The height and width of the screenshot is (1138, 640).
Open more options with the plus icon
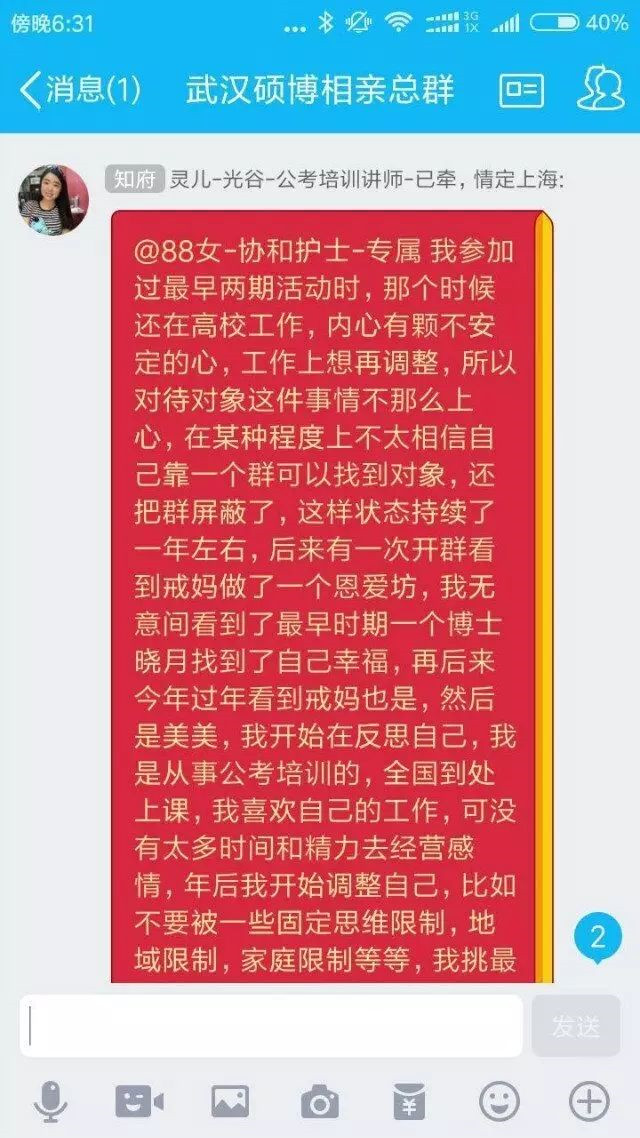click(x=589, y=1102)
